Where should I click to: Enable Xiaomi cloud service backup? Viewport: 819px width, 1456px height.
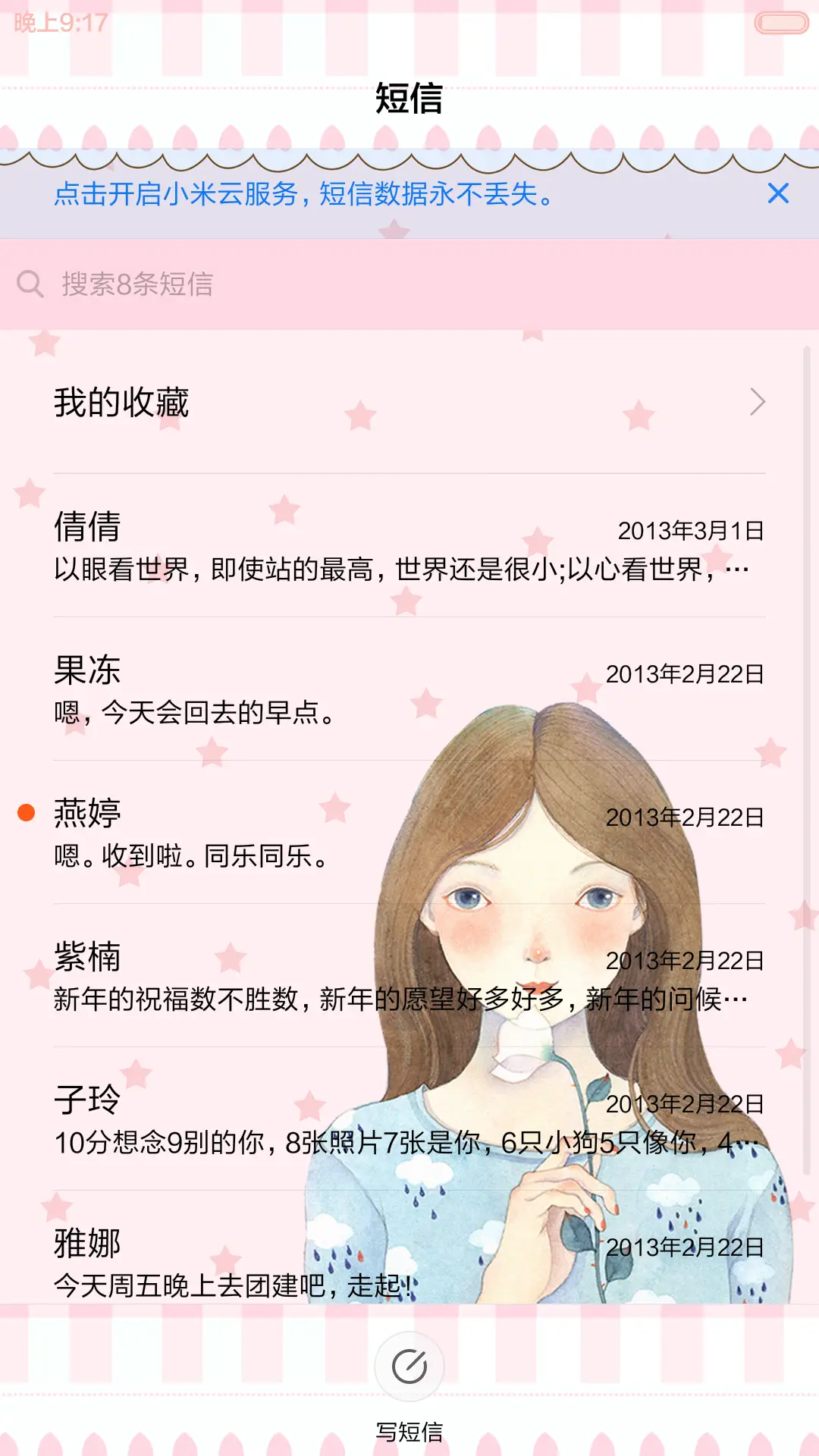pyautogui.click(x=303, y=195)
